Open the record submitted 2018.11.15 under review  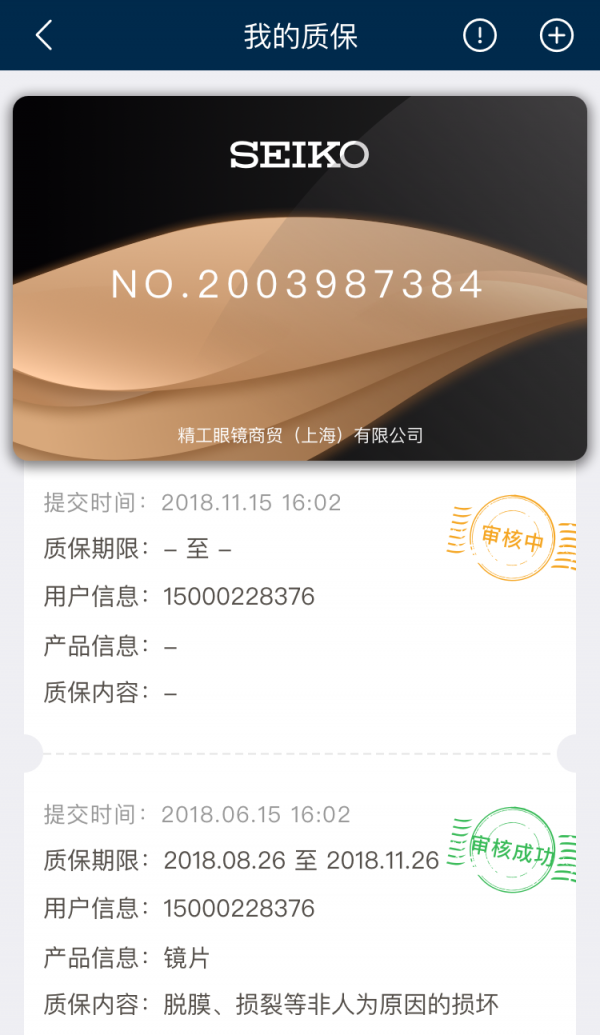click(x=300, y=597)
